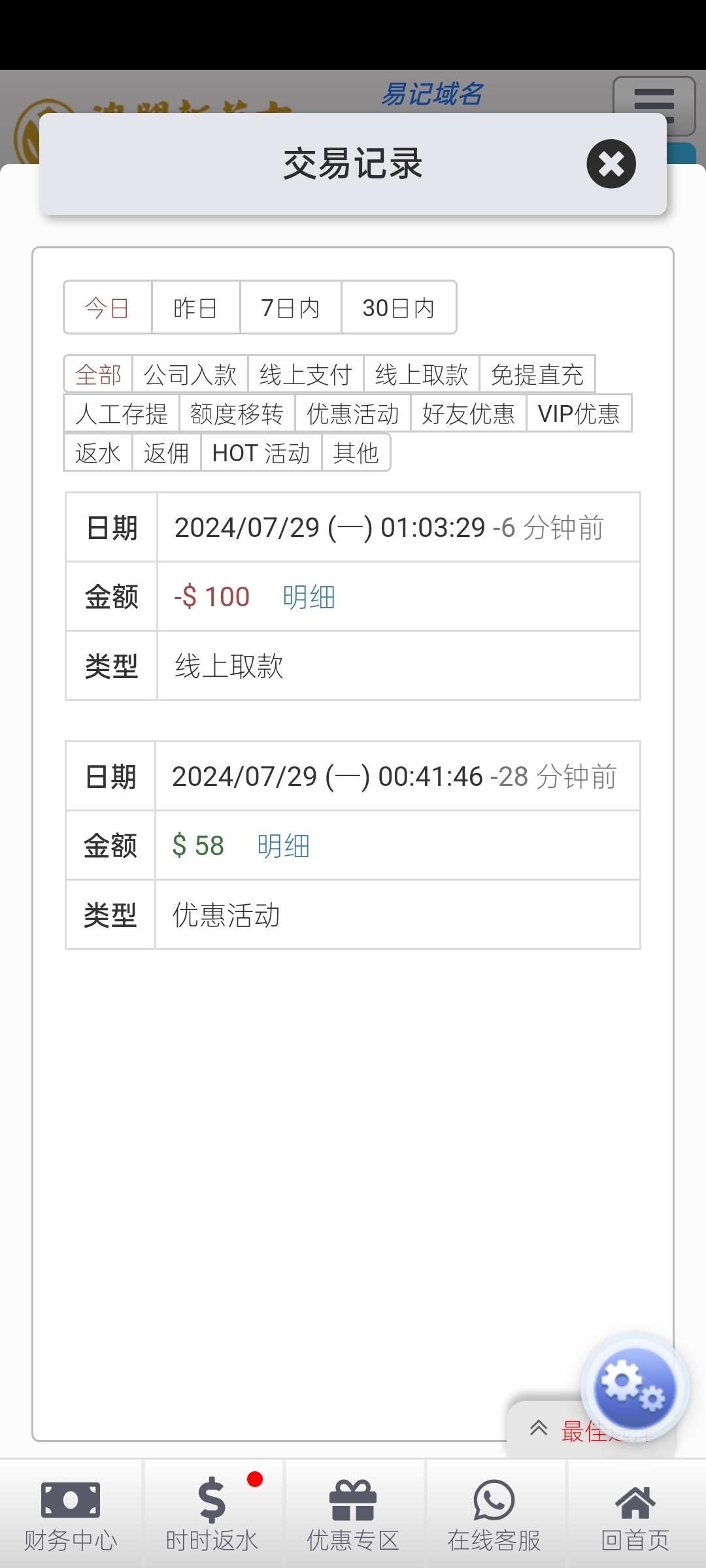Switch to the 昨日 date filter
The image size is (706, 1568).
tap(195, 308)
